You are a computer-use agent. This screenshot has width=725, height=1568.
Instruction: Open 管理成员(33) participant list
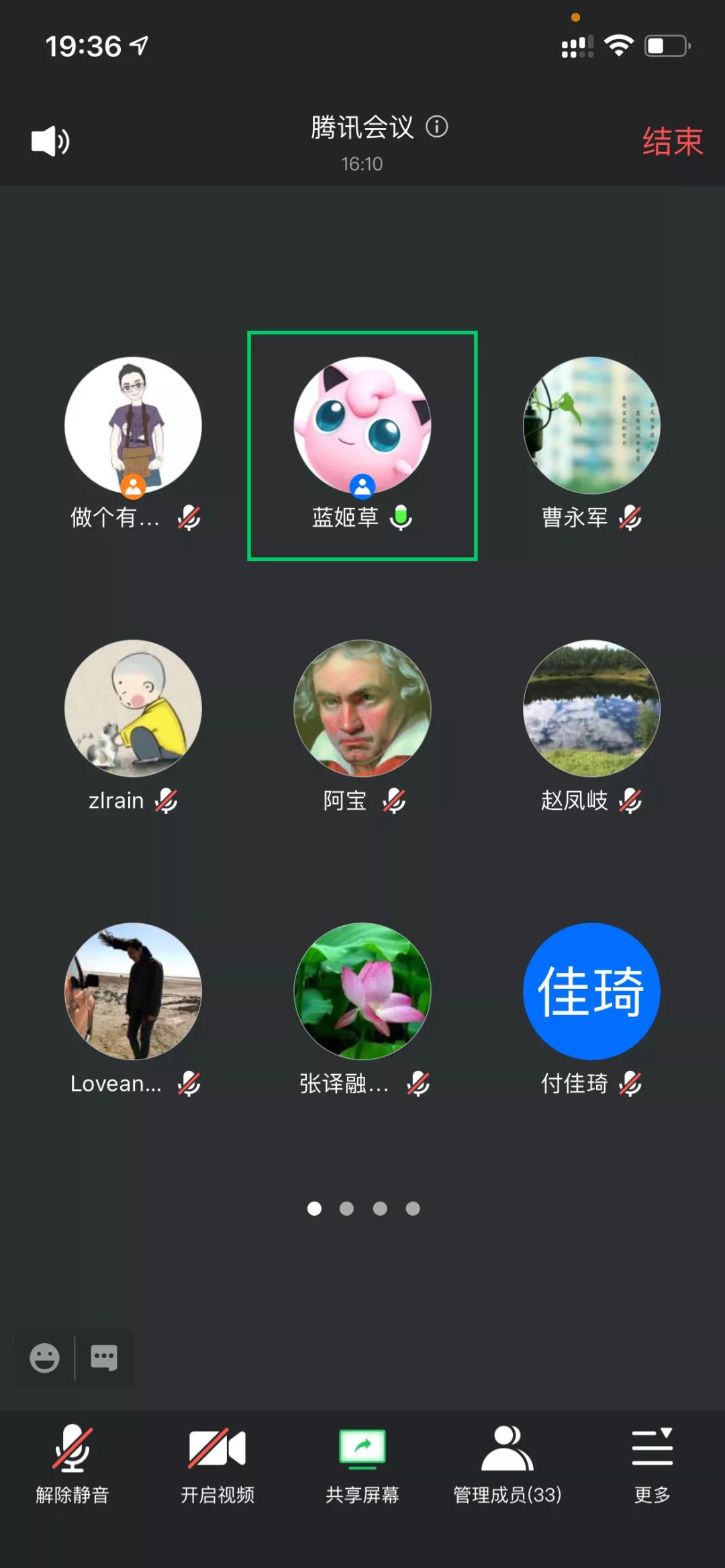click(507, 1464)
